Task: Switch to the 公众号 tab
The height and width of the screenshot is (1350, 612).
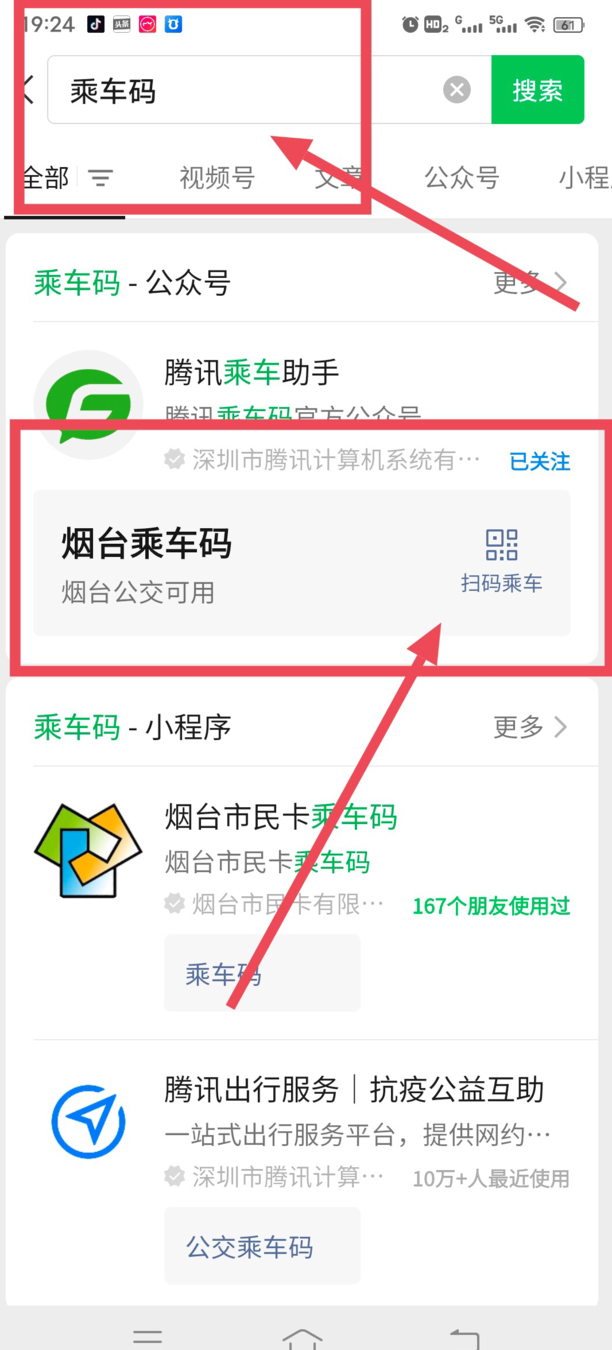Action: coord(461,179)
